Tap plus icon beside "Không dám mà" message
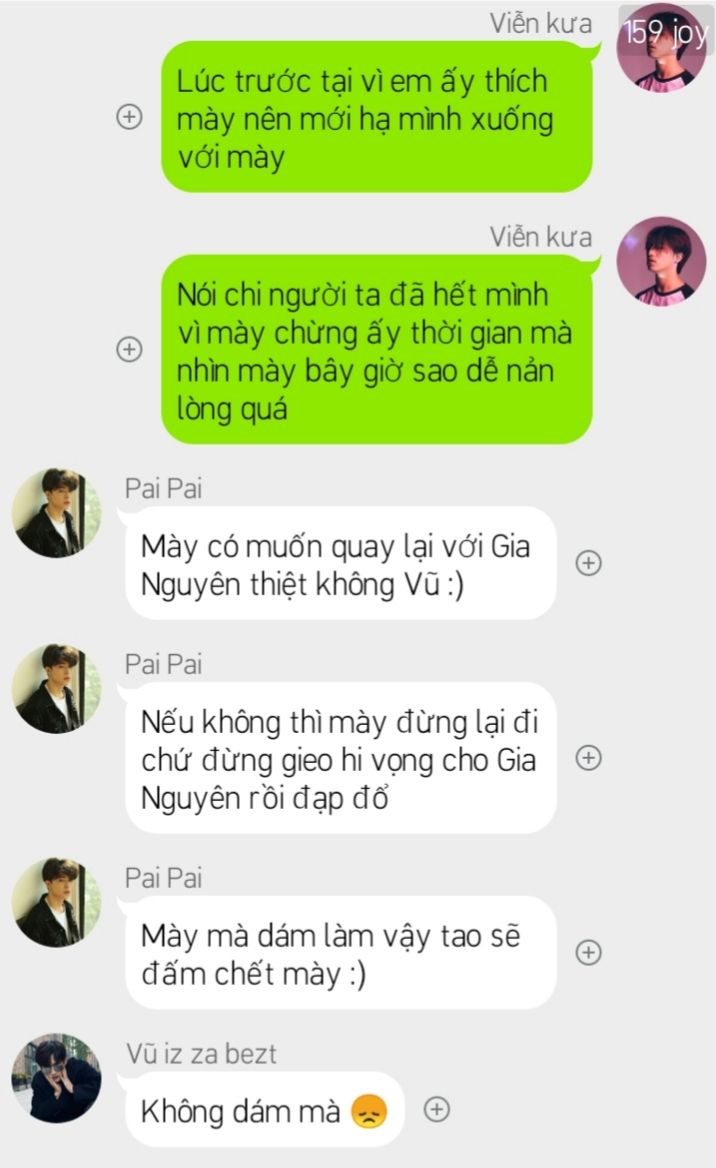Screen dimensions: 716x1168 click(437, 1109)
